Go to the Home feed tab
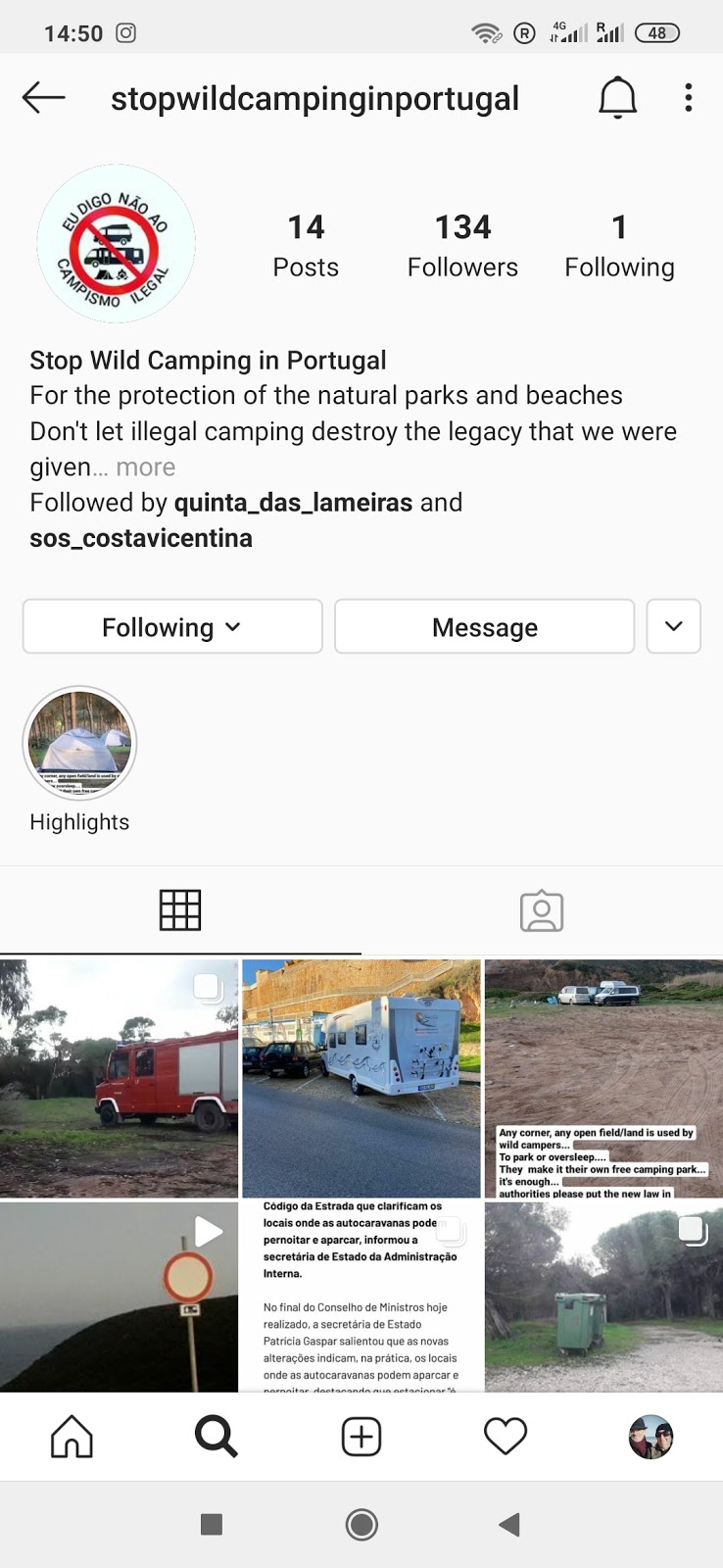The image size is (723, 1568). 72,1437
